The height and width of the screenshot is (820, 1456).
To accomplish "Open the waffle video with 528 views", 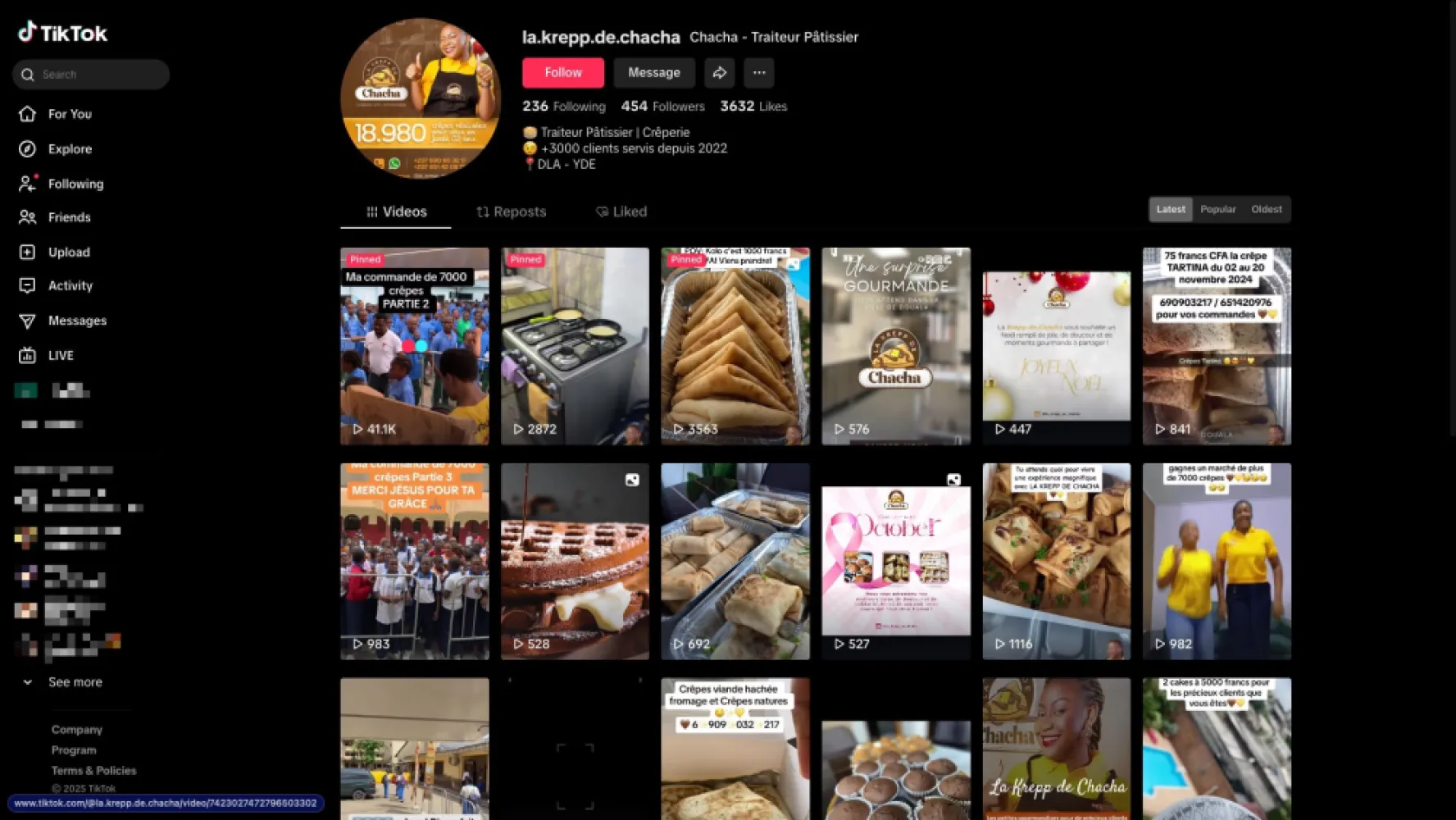I will (575, 561).
